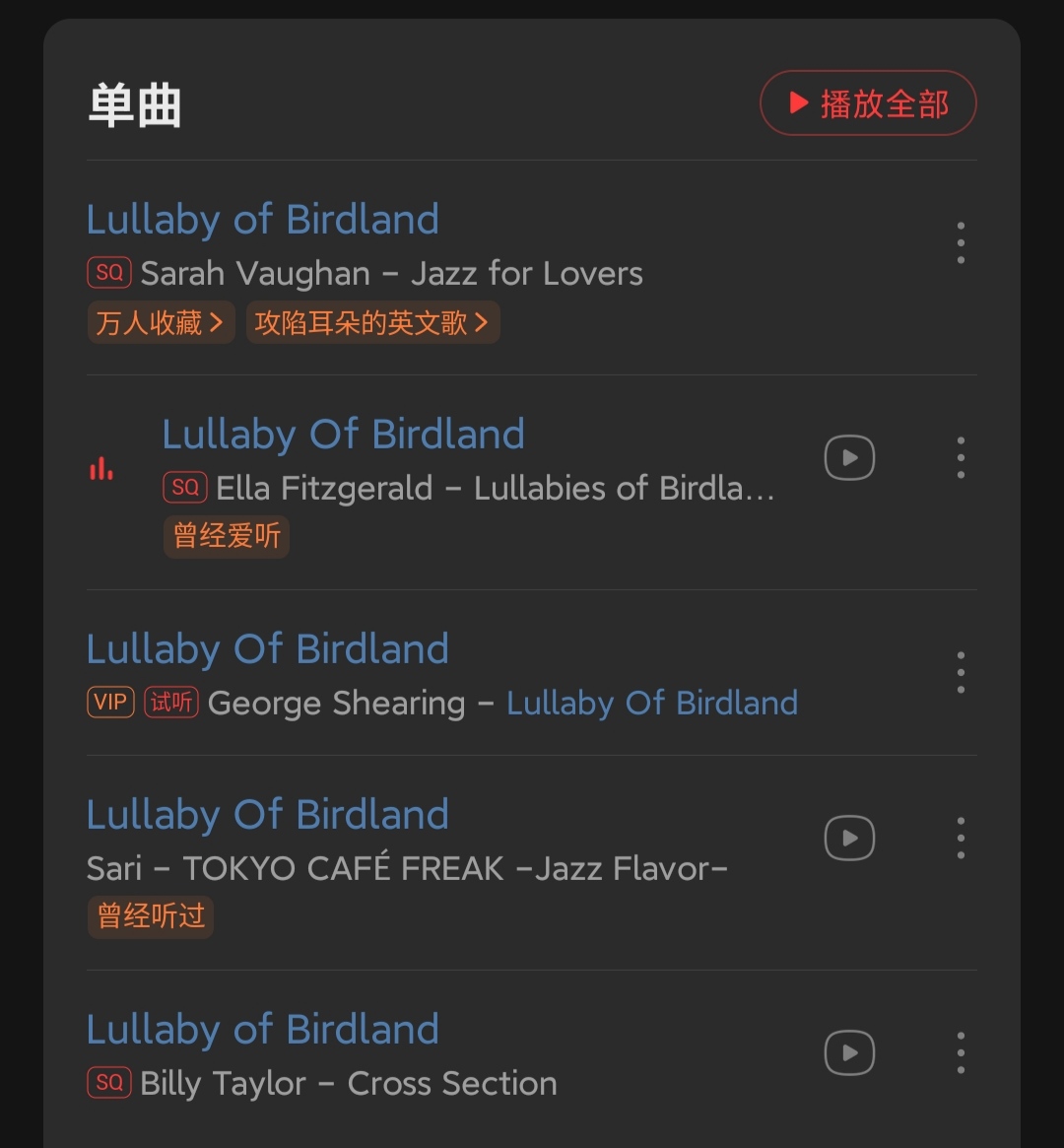
Task: Play the video for Ella Fitzgerald's track
Action: click(849, 458)
